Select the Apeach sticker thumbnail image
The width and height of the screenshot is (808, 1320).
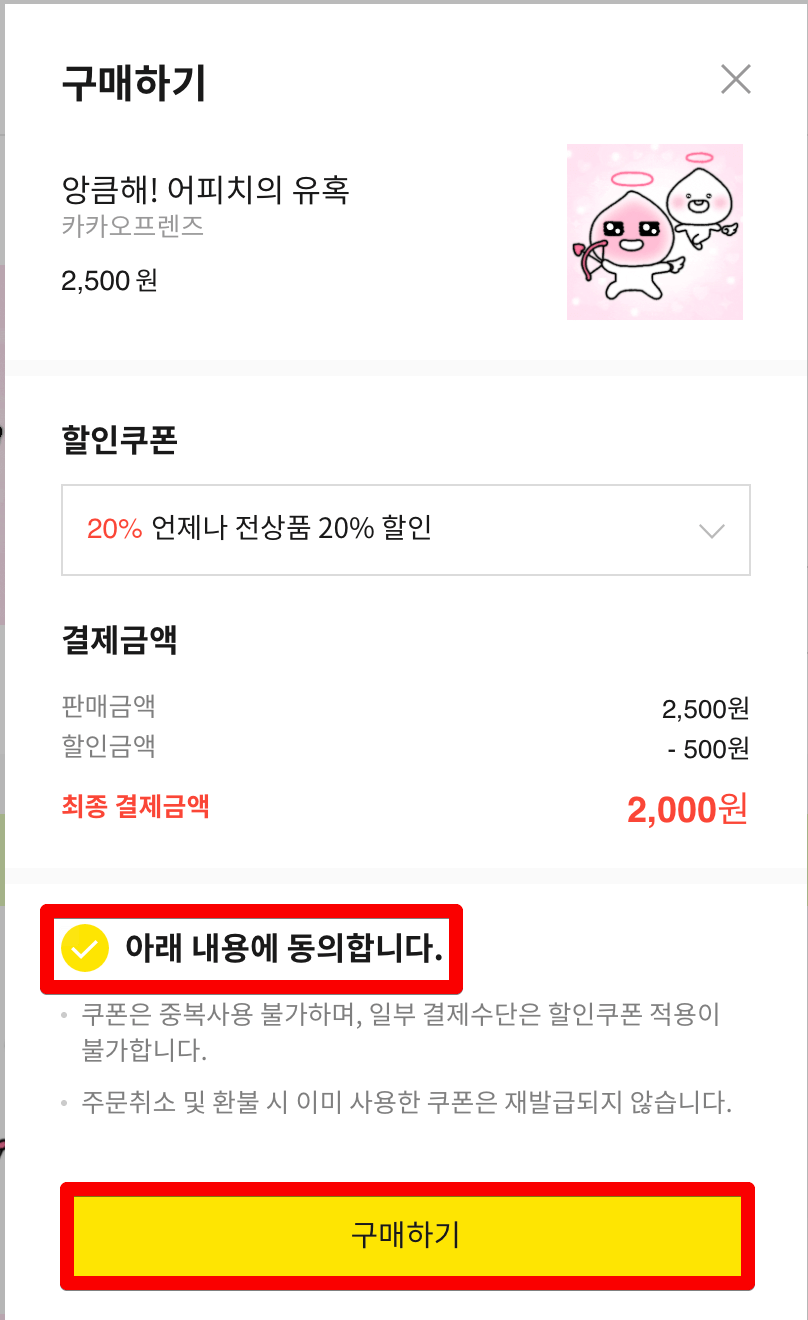coord(655,231)
